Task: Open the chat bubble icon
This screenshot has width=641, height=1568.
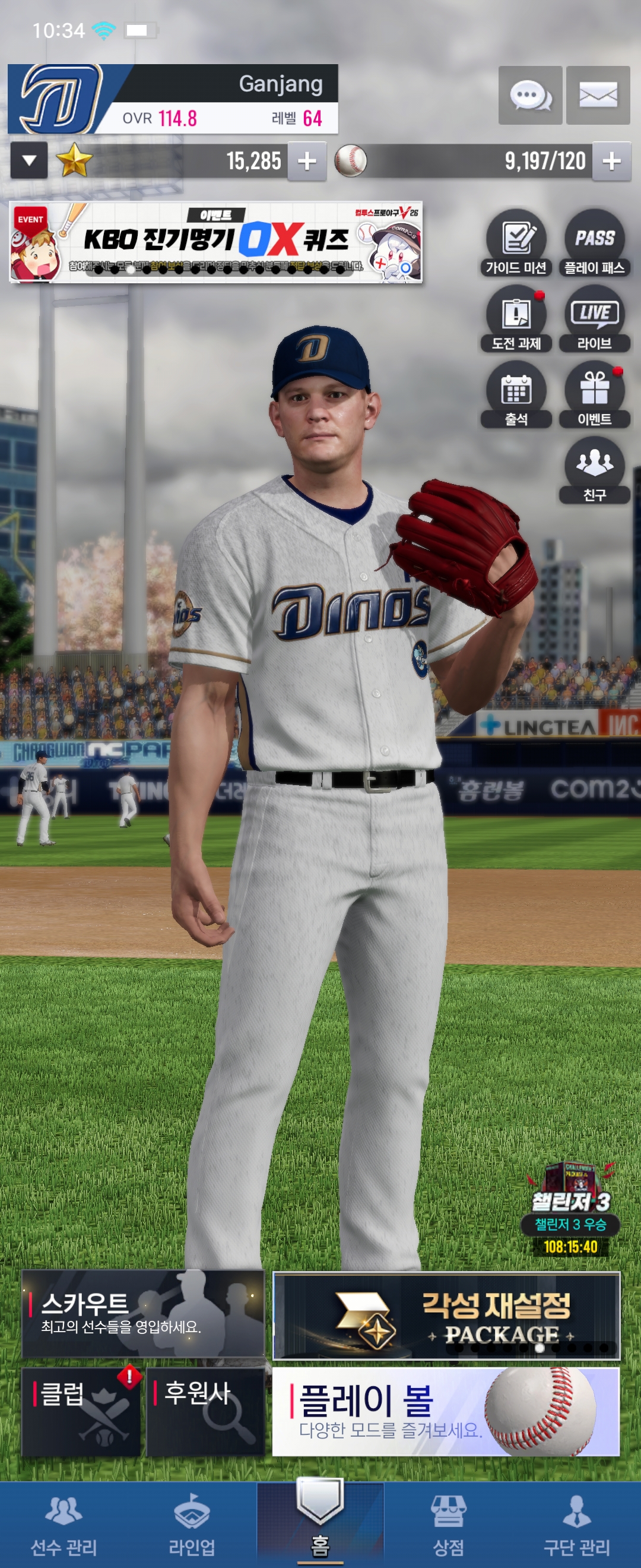Action: pyautogui.click(x=529, y=96)
